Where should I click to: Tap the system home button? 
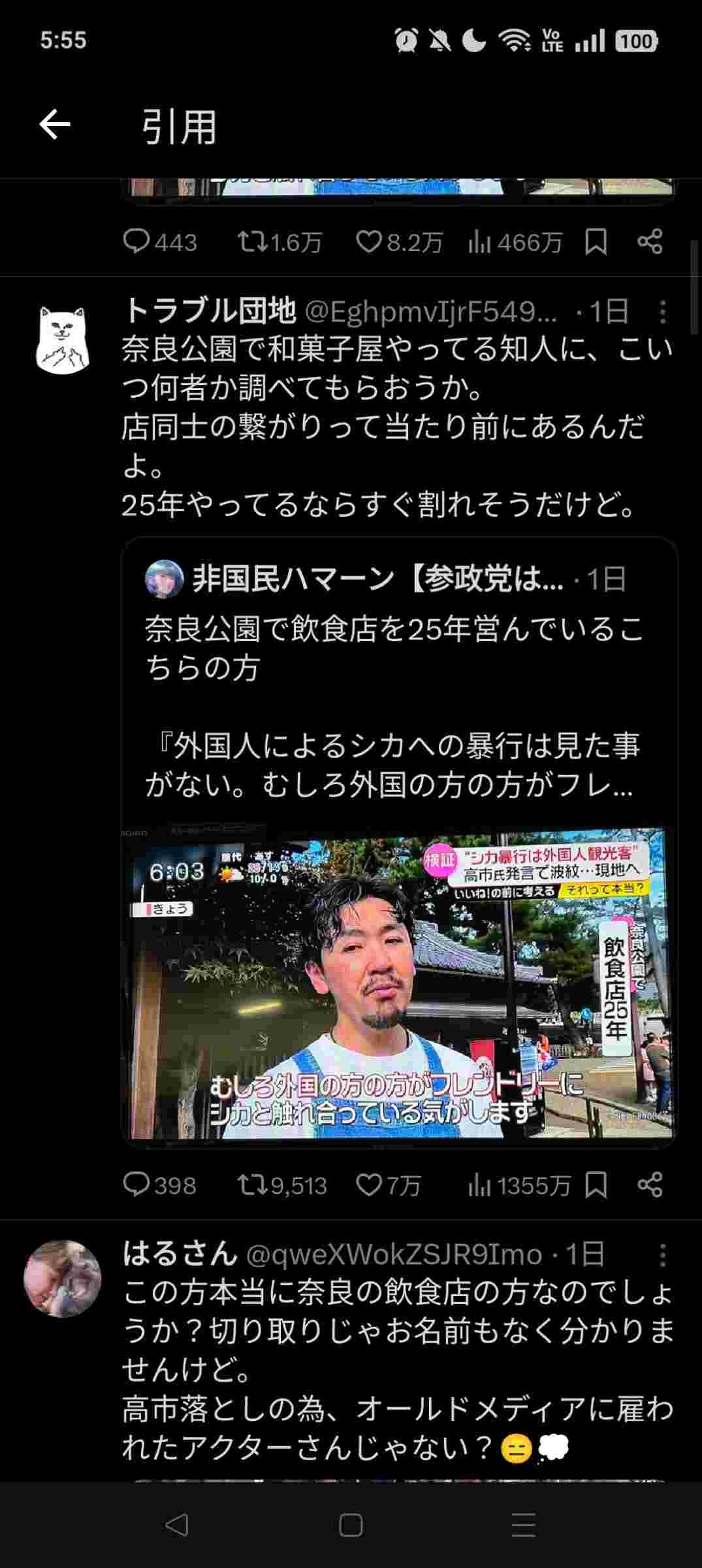351,1526
